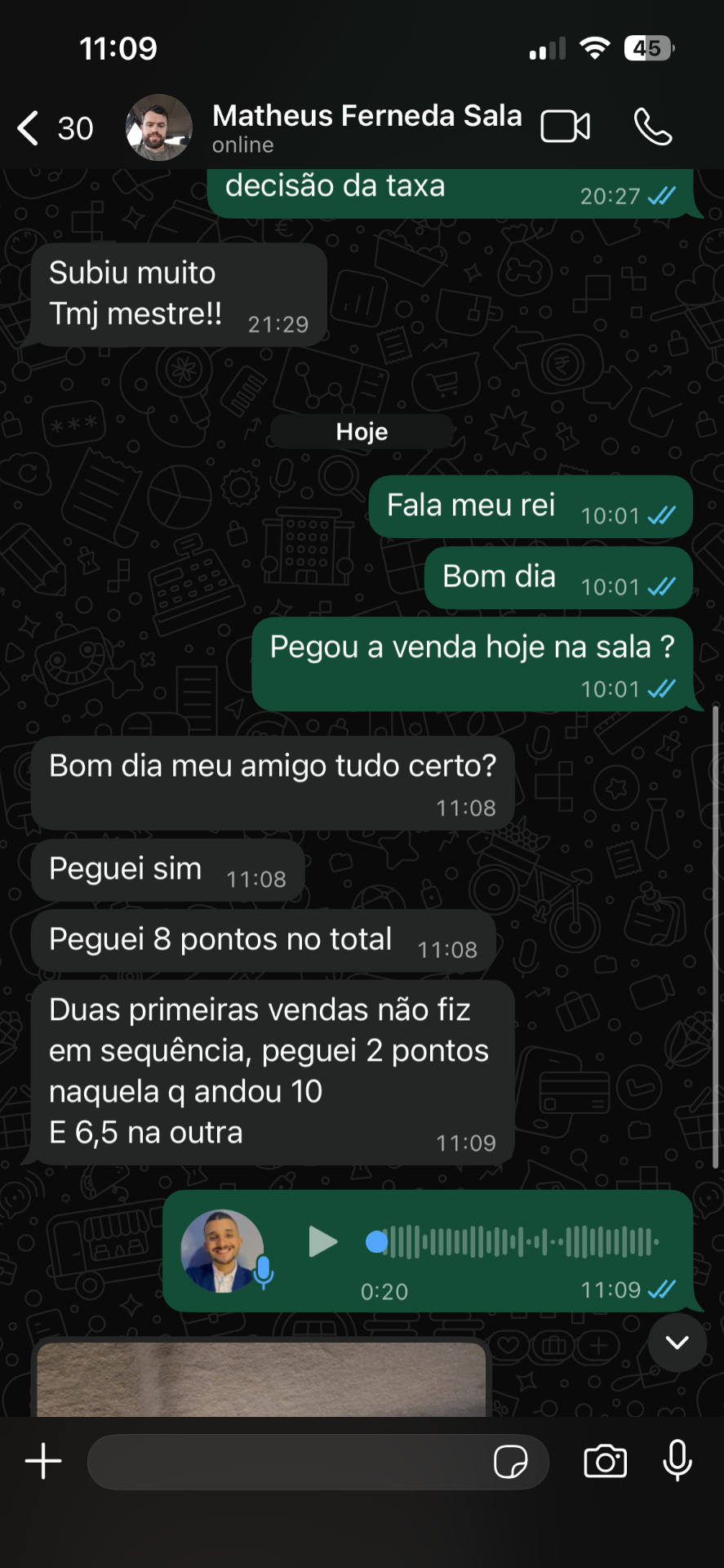Tap the microphone to record audio

click(677, 1460)
